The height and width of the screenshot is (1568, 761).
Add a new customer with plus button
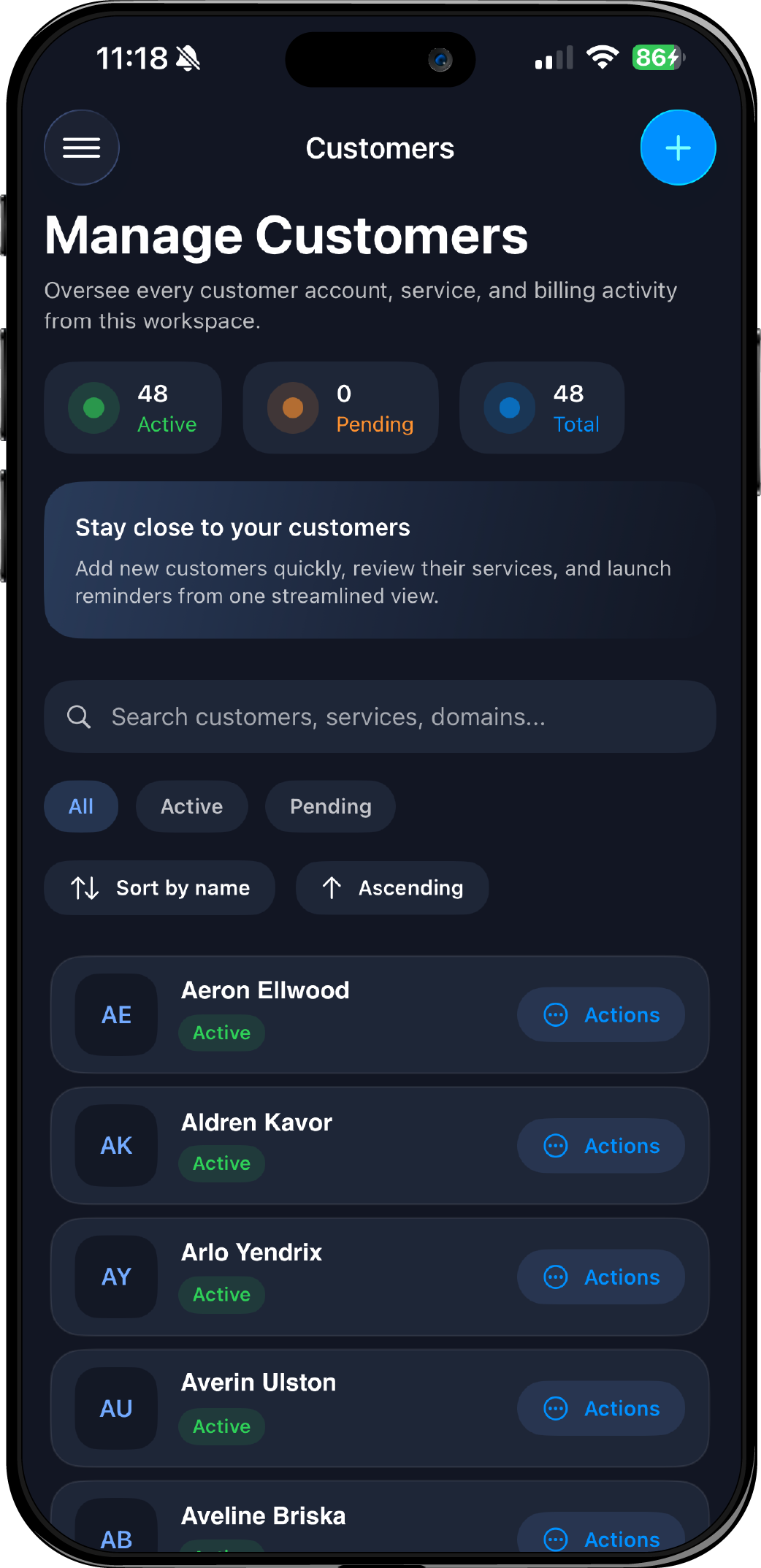click(x=678, y=148)
